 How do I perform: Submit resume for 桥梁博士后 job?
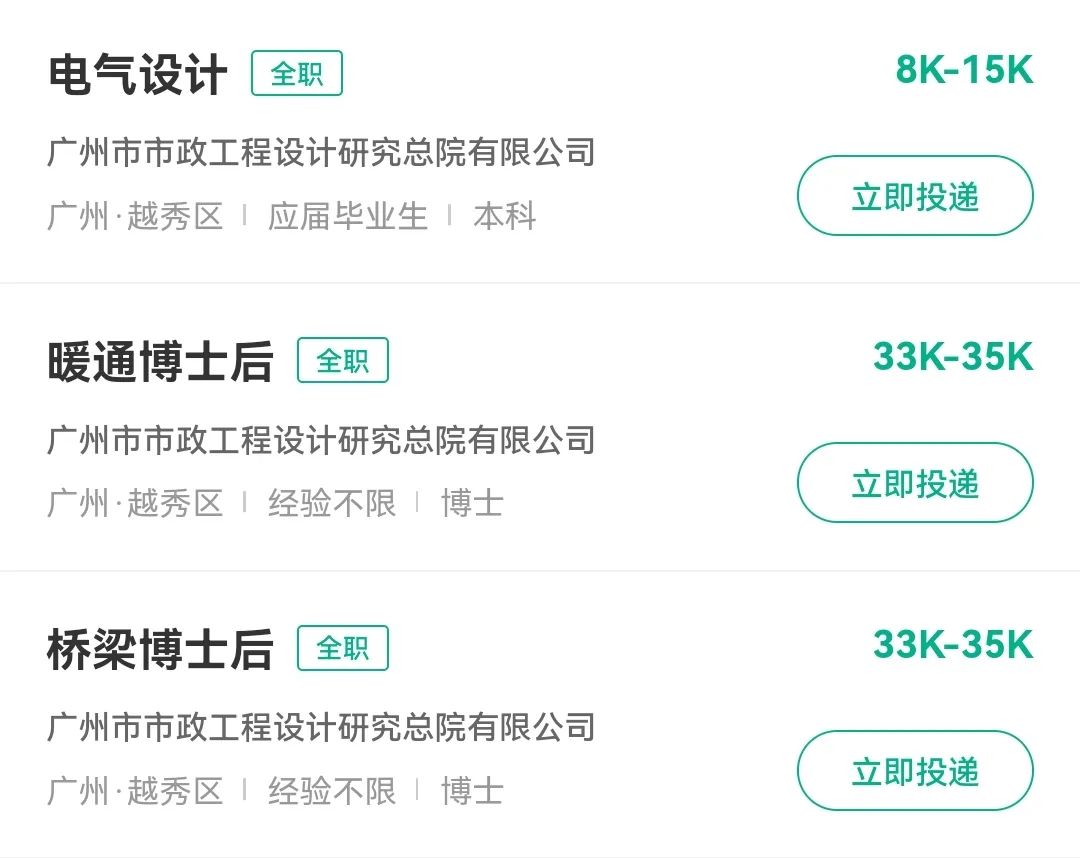tap(914, 771)
